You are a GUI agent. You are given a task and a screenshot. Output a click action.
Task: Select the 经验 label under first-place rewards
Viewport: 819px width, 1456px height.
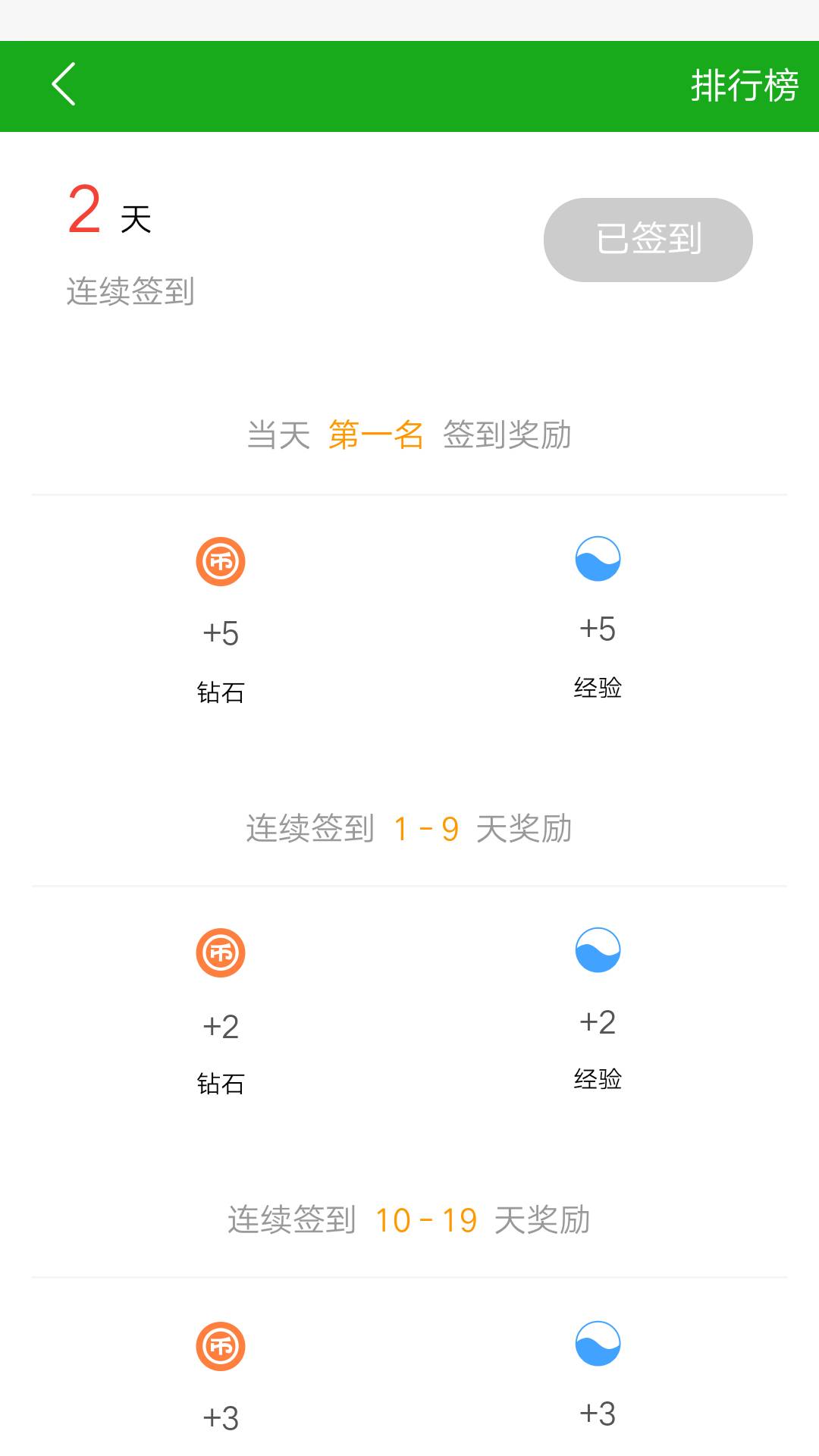[x=599, y=689]
